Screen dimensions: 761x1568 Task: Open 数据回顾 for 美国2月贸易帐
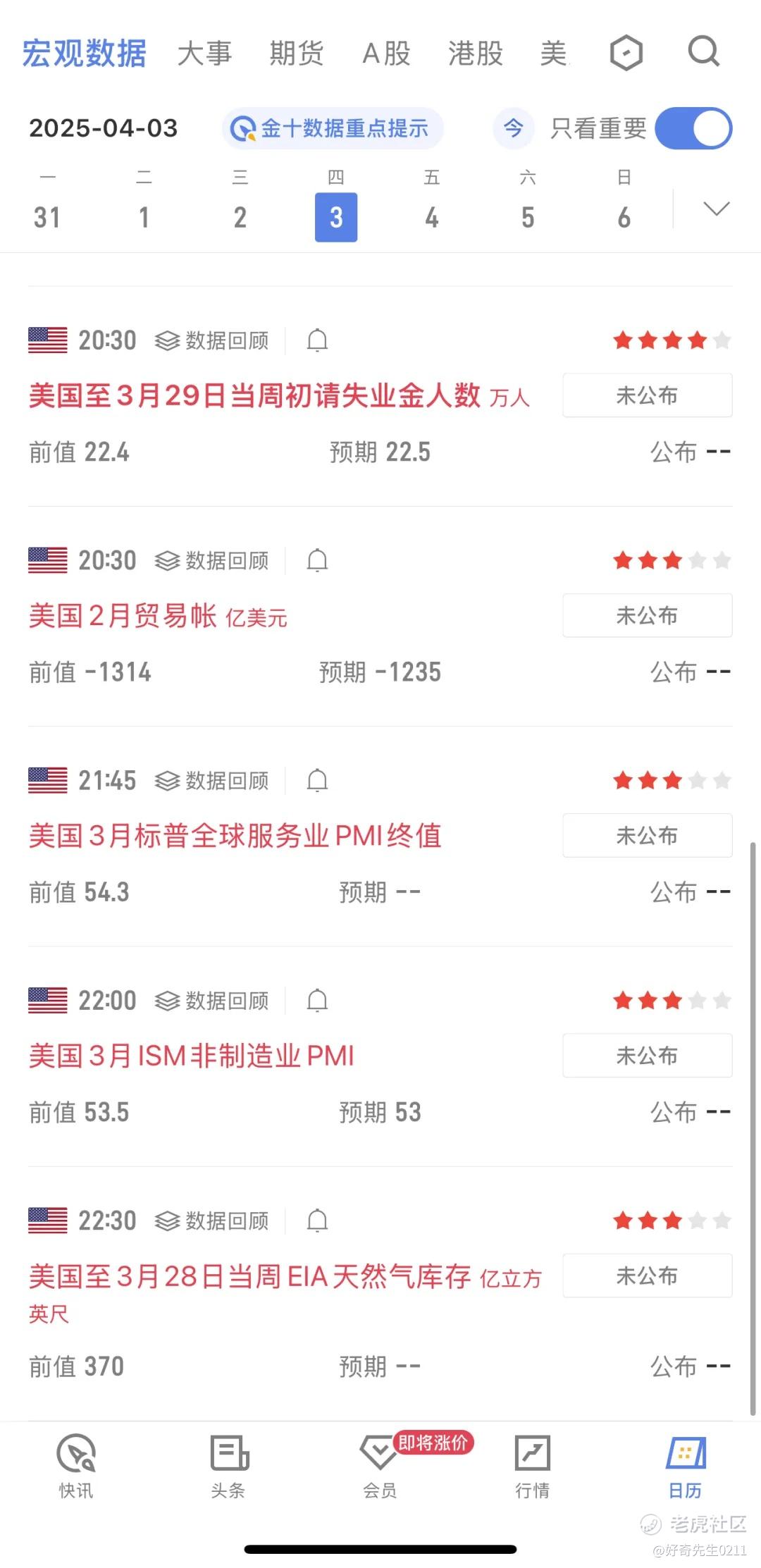coord(212,561)
